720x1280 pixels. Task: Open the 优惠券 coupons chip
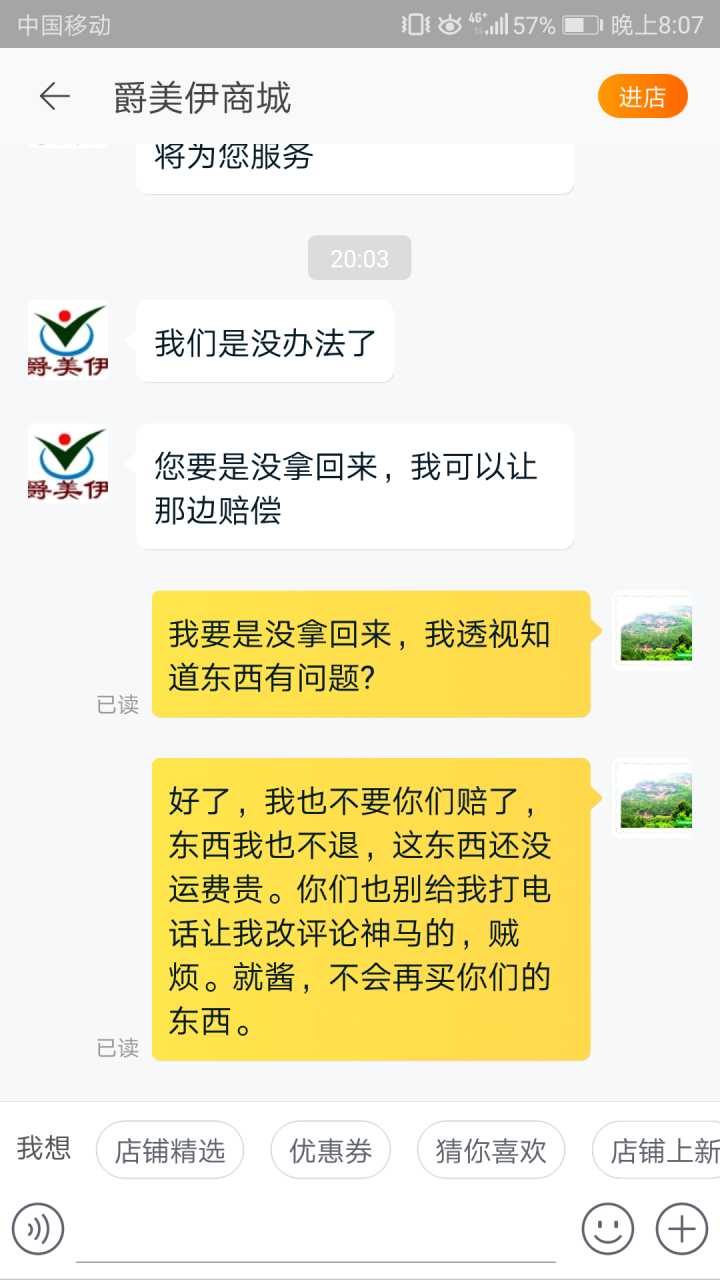click(x=330, y=1150)
